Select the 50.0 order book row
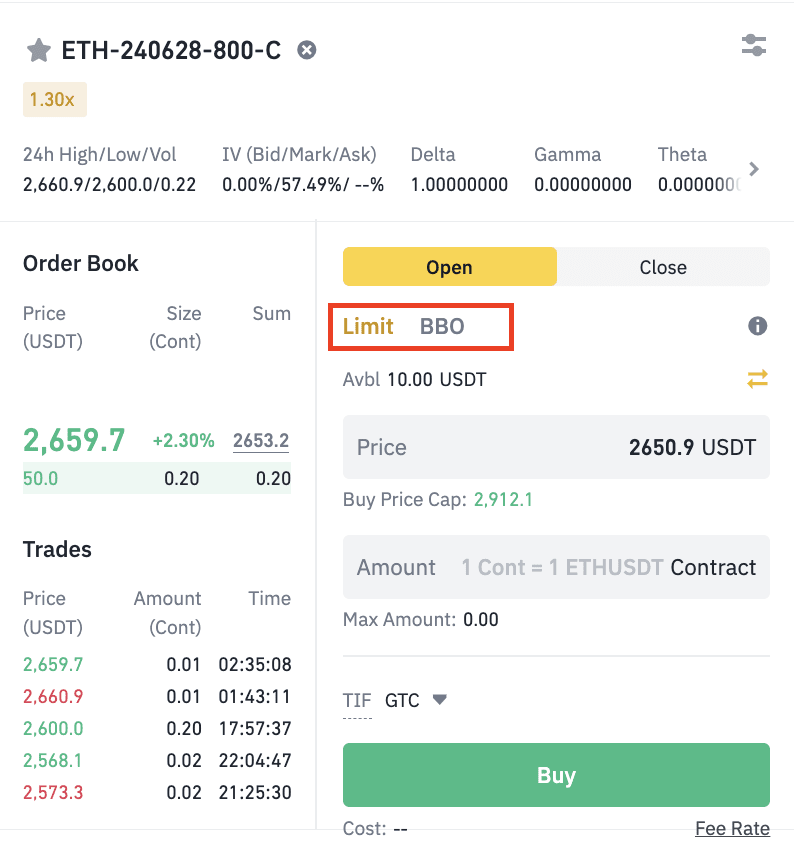 click(x=157, y=479)
